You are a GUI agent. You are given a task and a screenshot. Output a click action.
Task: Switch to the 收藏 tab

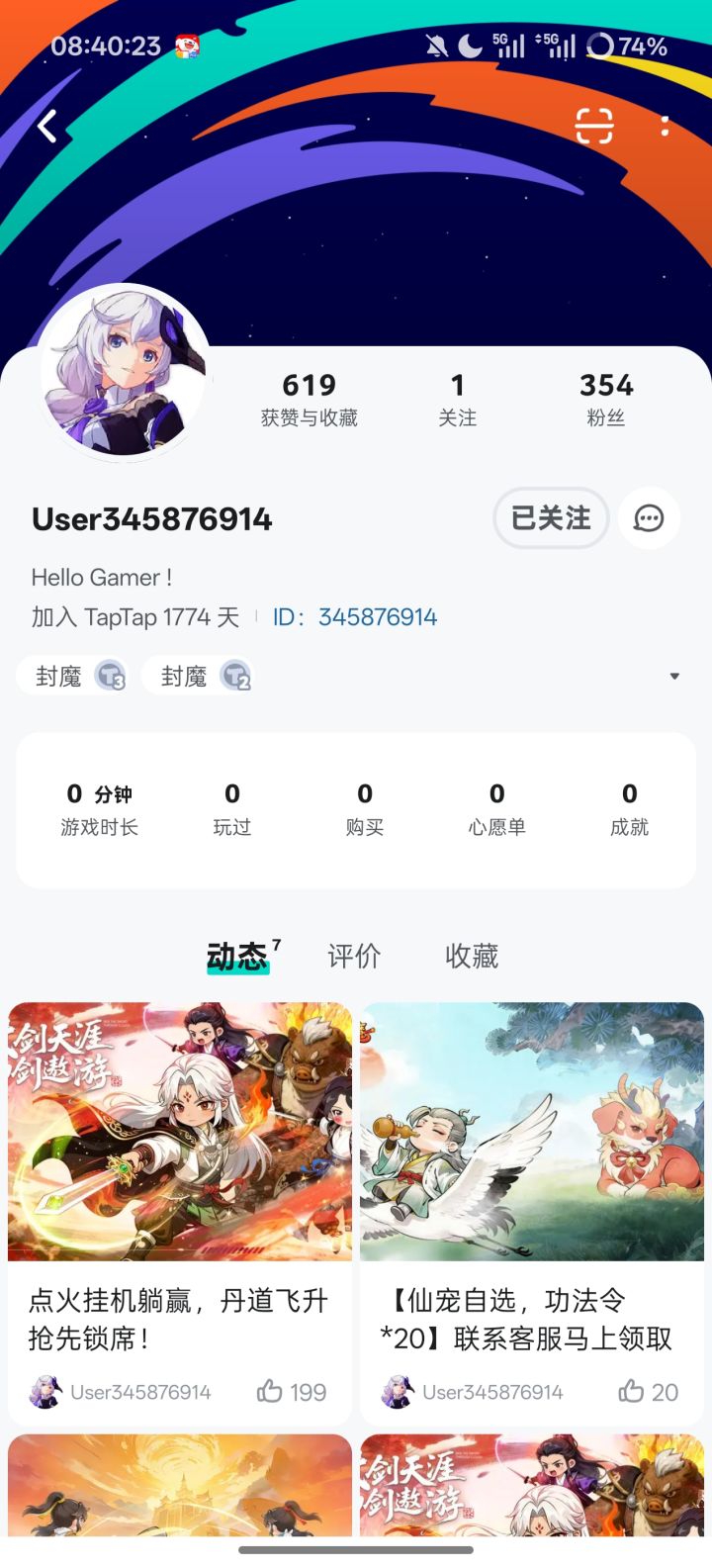click(471, 955)
